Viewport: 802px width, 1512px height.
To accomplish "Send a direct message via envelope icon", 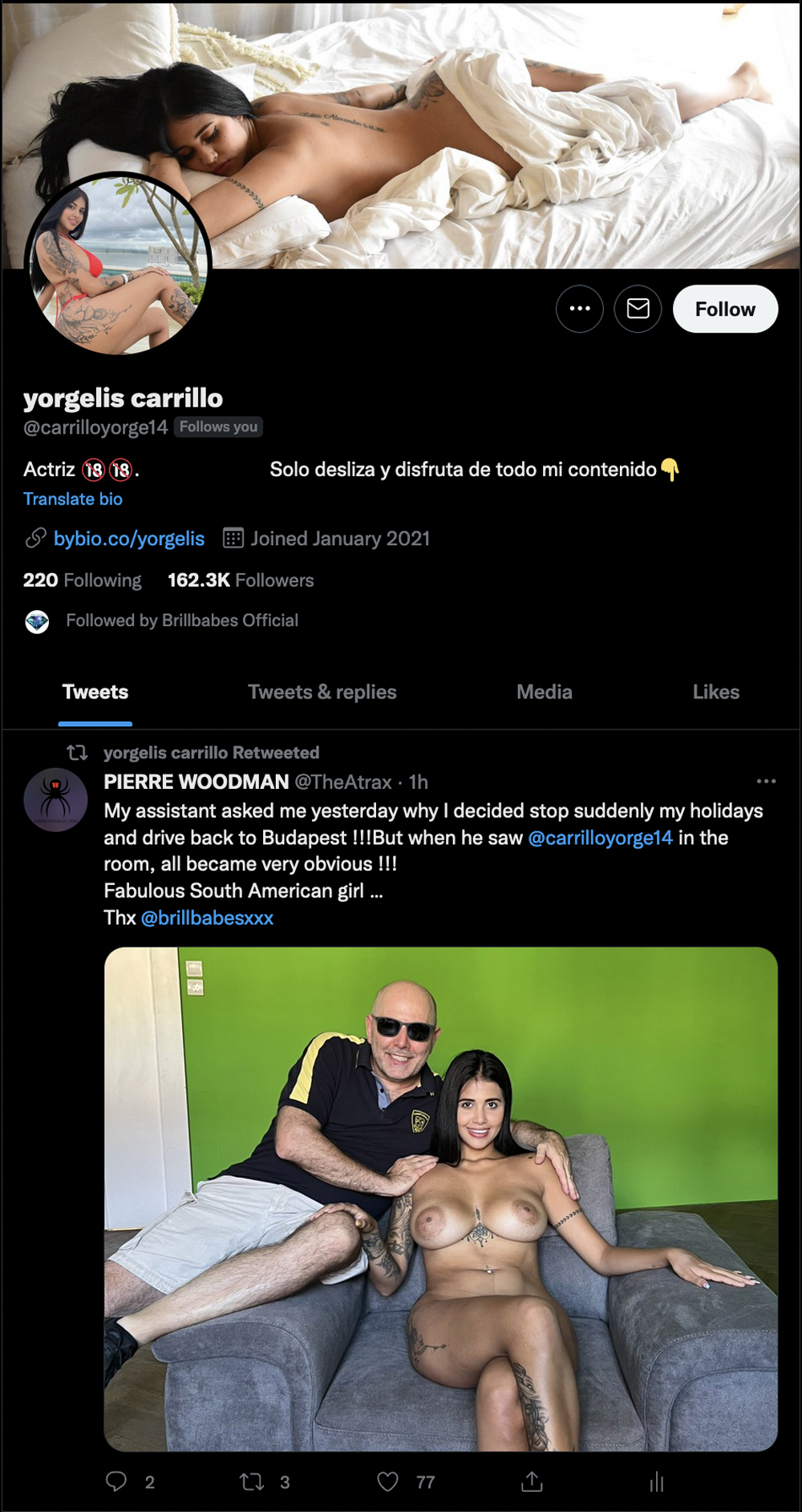I will [x=638, y=309].
